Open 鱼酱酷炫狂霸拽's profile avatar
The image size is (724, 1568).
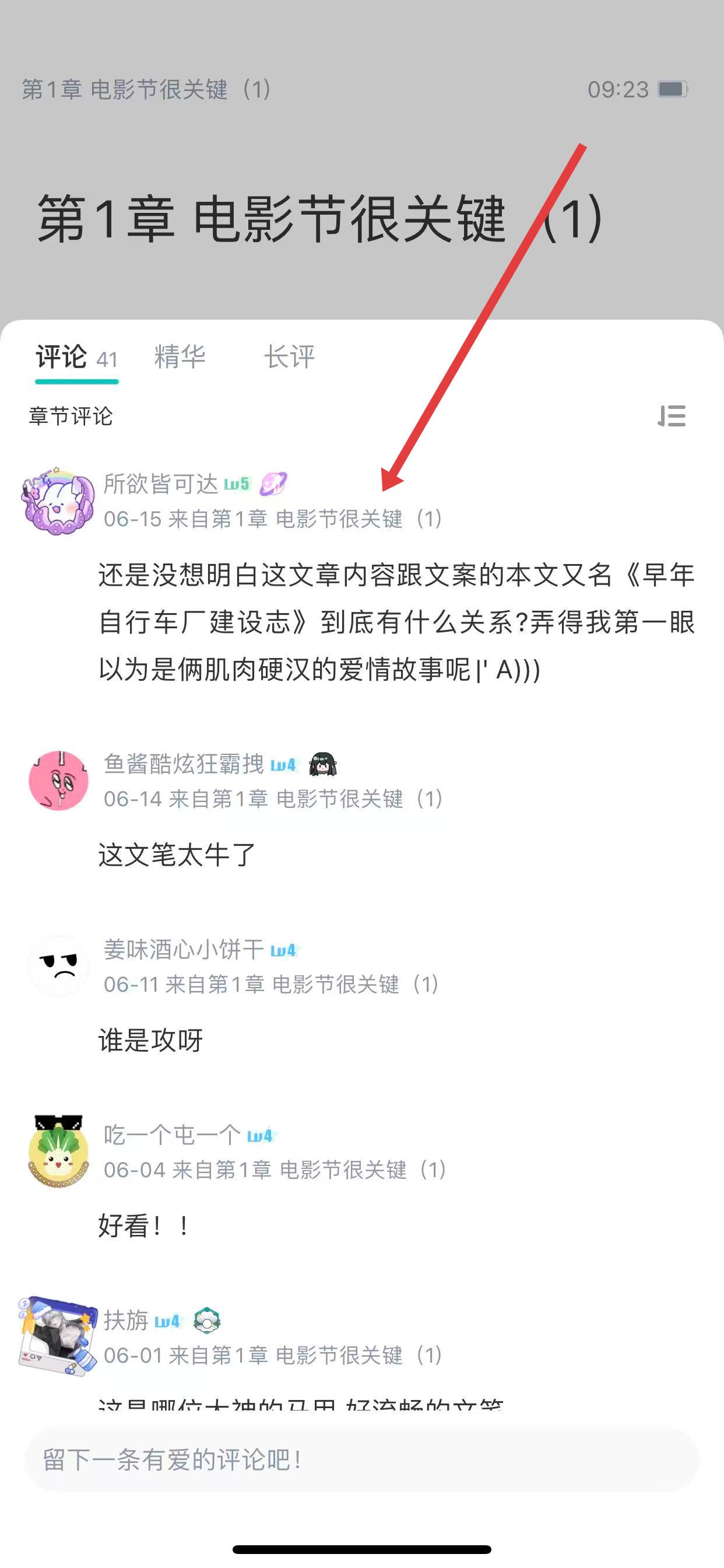58,780
